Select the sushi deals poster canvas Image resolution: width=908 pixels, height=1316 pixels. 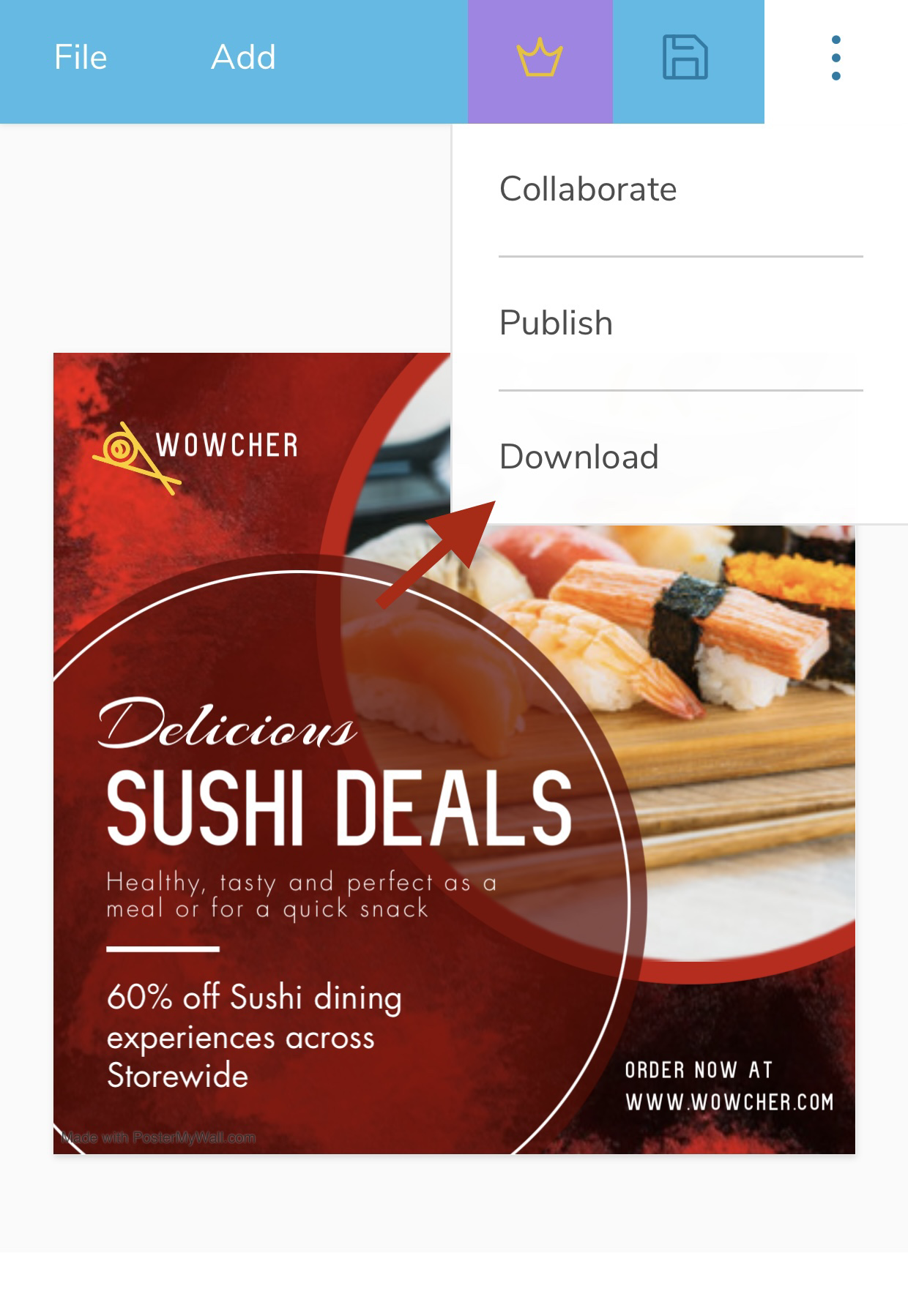click(293, 842)
